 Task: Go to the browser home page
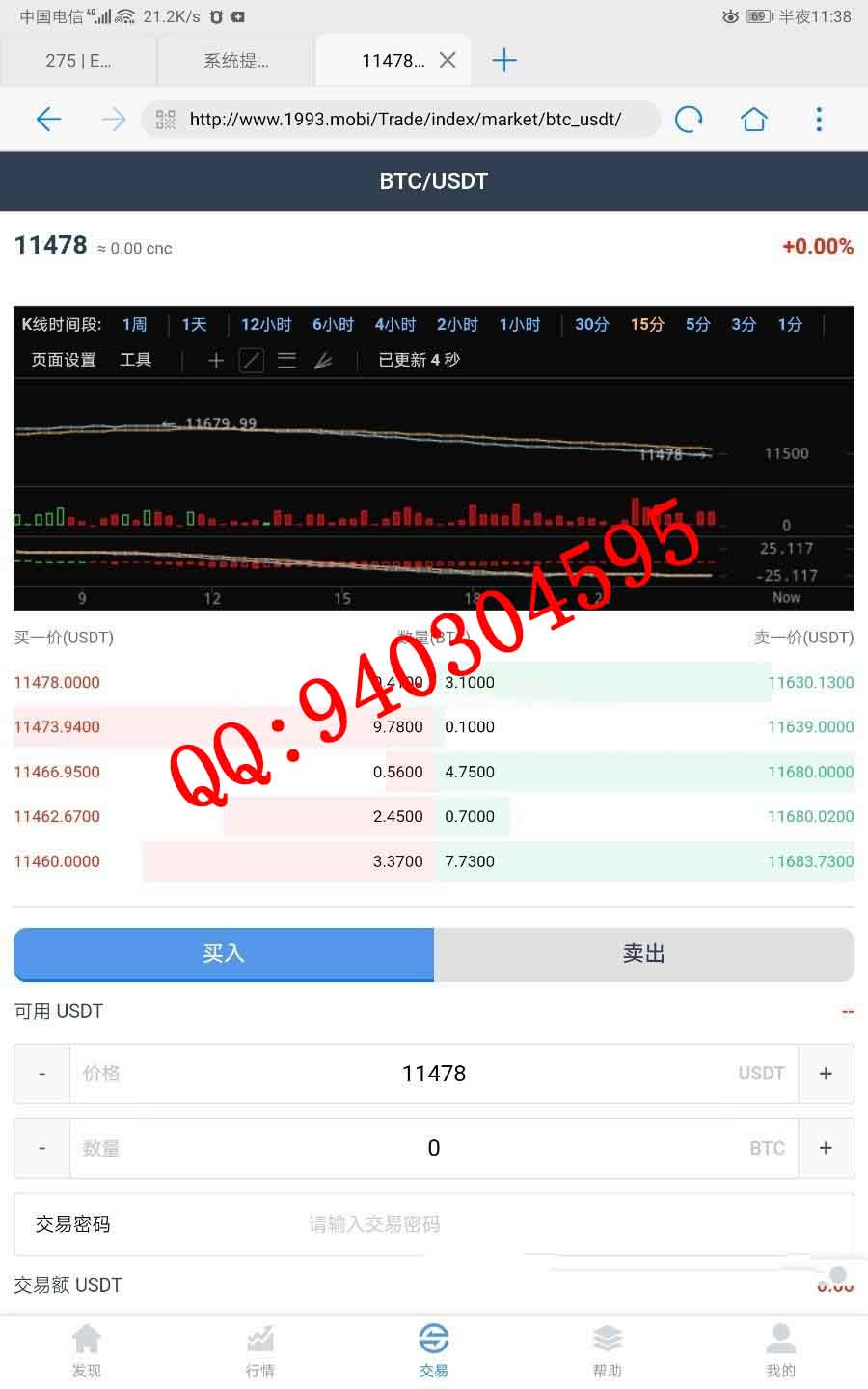click(x=754, y=120)
